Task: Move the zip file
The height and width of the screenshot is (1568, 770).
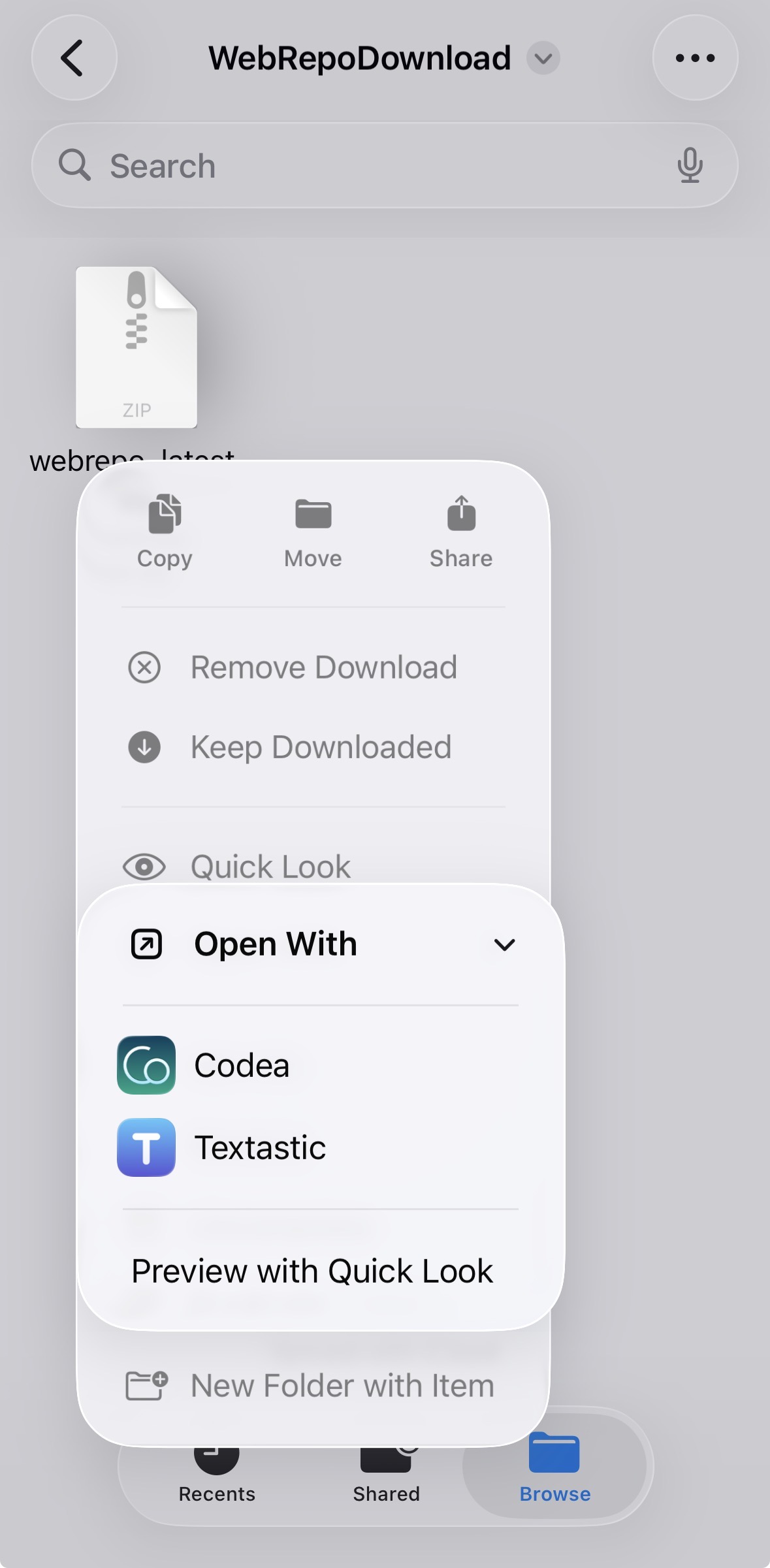Action: 313,532
